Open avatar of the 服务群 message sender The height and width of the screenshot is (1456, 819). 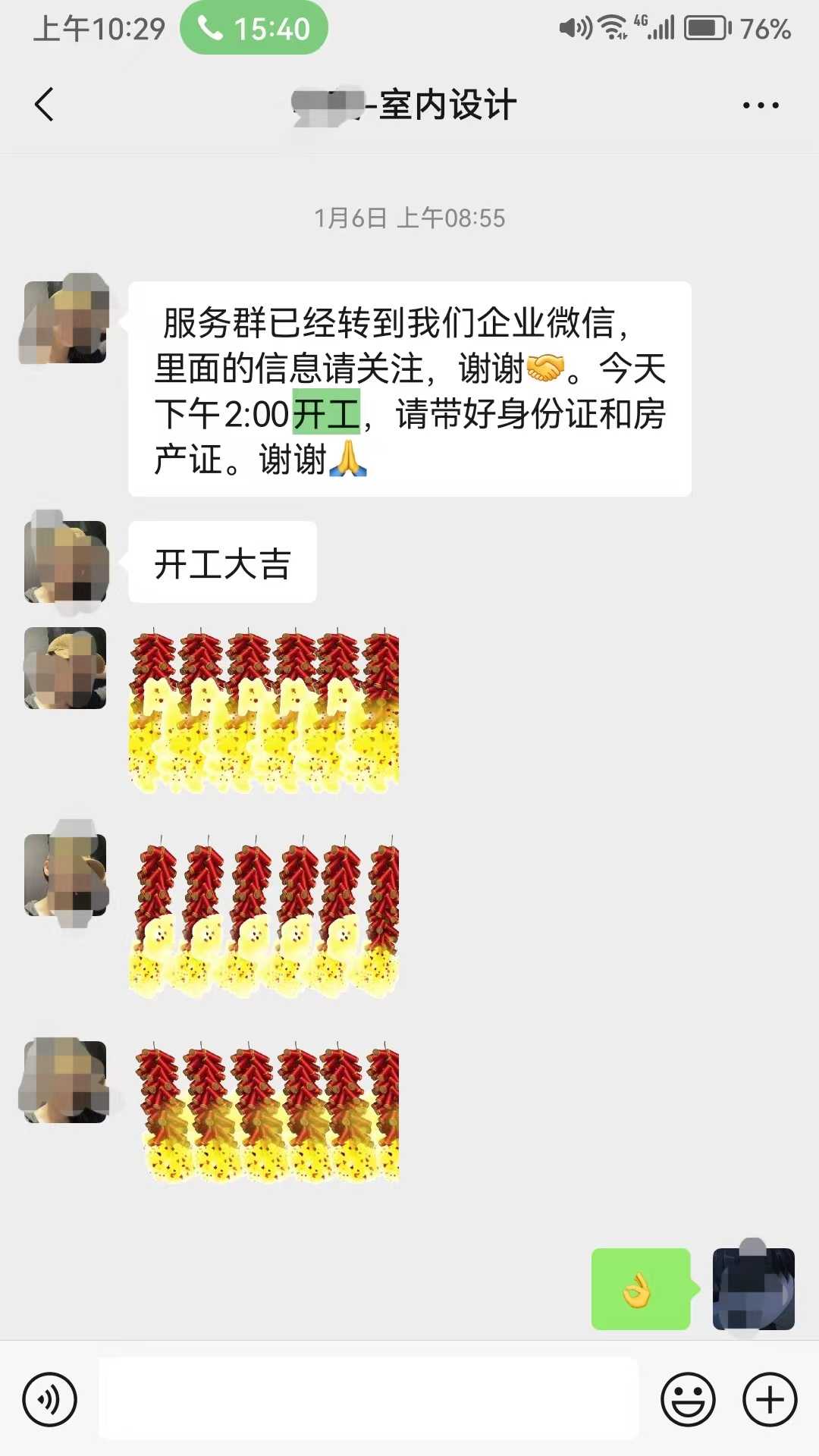[x=65, y=322]
